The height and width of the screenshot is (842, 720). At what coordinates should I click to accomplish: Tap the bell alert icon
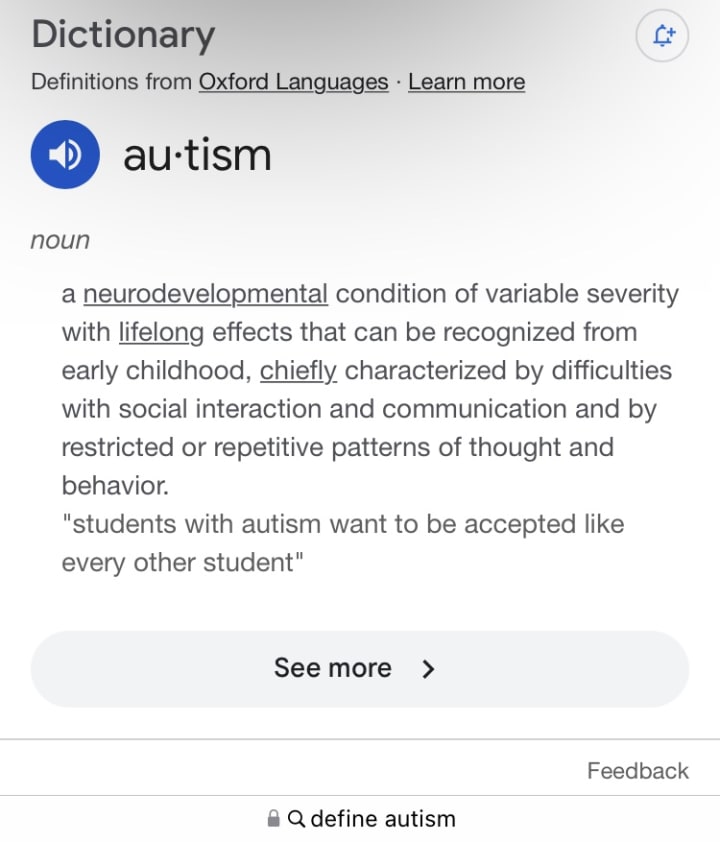pyautogui.click(x=663, y=37)
